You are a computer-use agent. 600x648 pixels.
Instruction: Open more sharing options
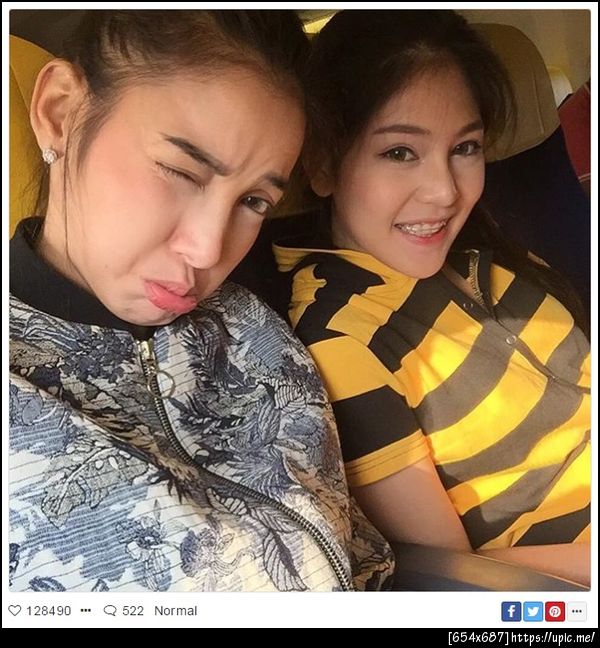[x=577, y=611]
